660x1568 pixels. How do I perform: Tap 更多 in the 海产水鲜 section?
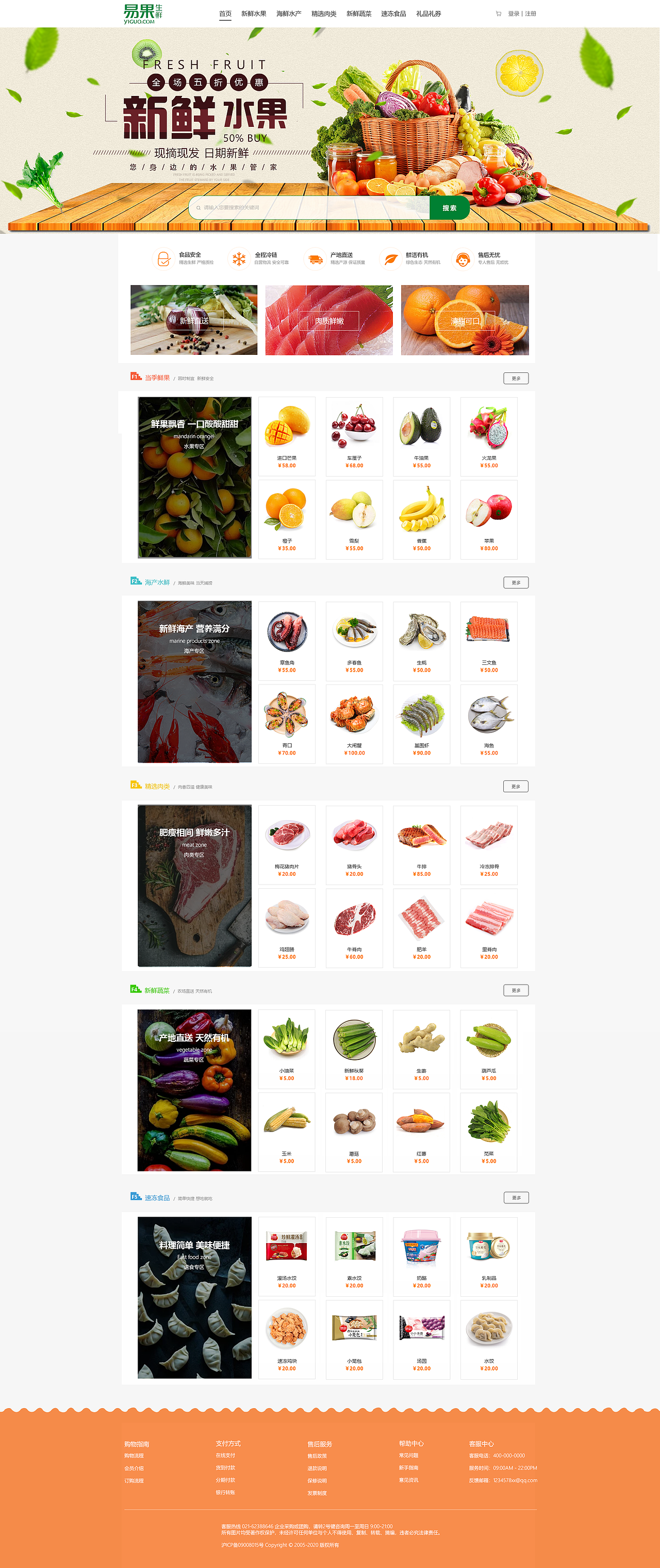(x=516, y=582)
